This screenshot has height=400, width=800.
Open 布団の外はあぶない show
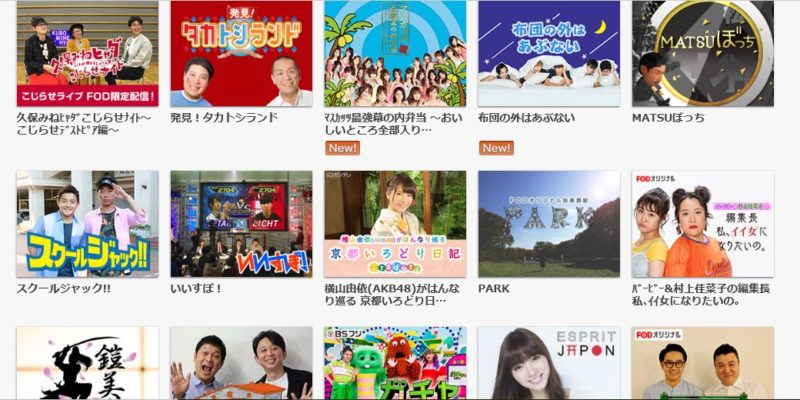click(x=548, y=54)
